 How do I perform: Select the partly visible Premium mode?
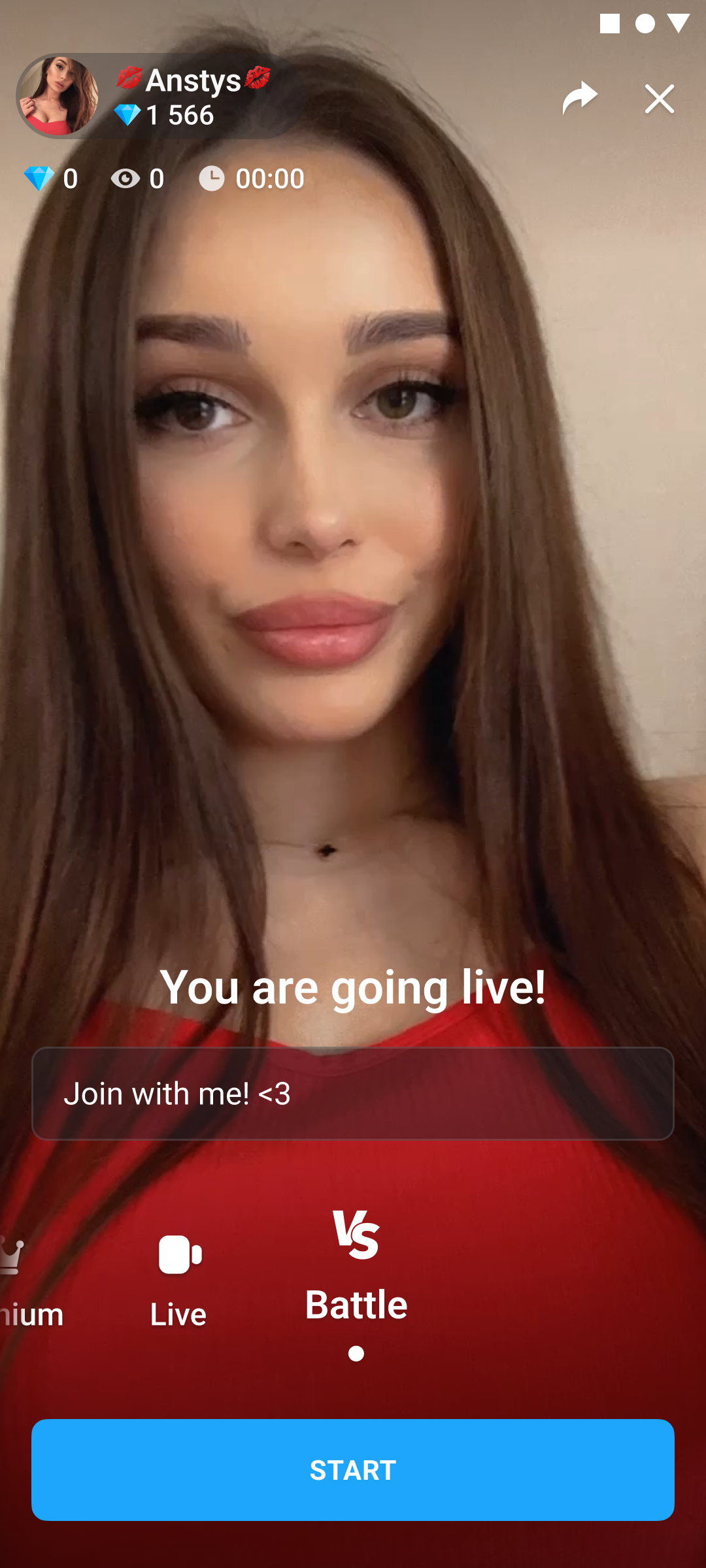pyautogui.click(x=26, y=1282)
